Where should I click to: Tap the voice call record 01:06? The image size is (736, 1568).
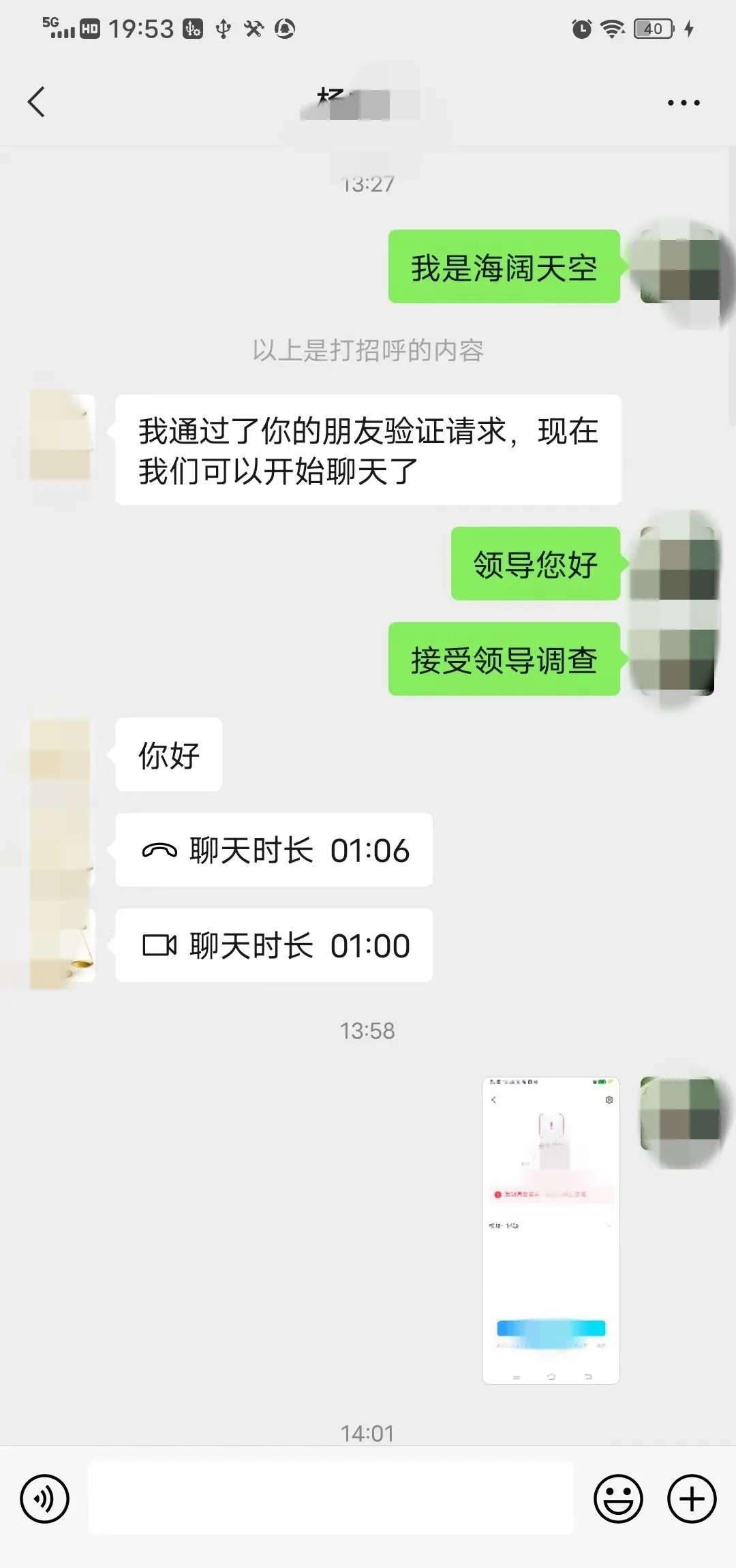274,850
